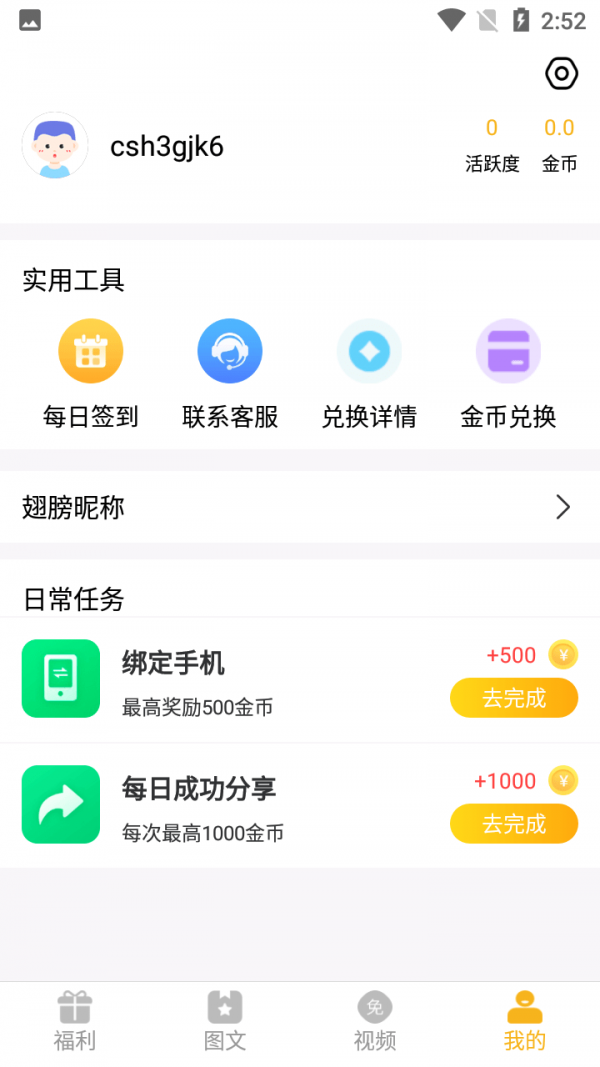This screenshot has height=1067, width=600.
Task: Tap 去完成 for 每日成功分享 task
Action: click(x=514, y=824)
